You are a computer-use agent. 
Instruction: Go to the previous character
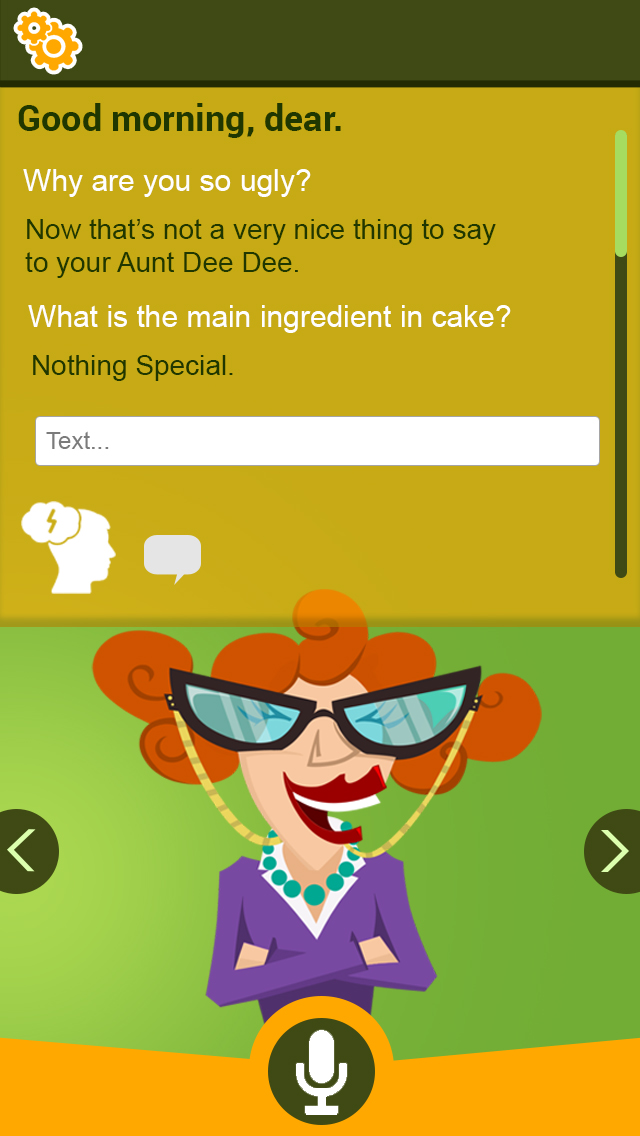pyautogui.click(x=24, y=851)
